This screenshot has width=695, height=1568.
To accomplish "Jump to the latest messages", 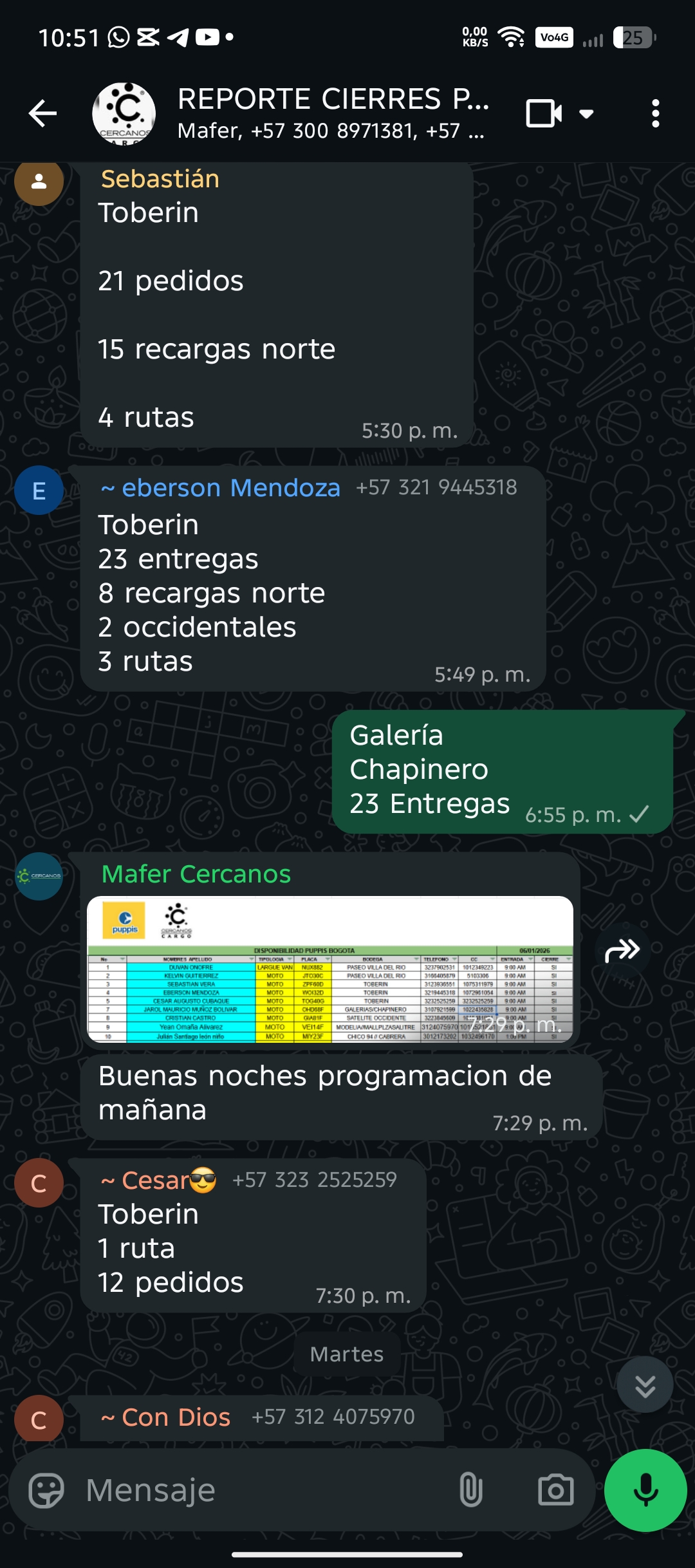I will [x=645, y=1385].
